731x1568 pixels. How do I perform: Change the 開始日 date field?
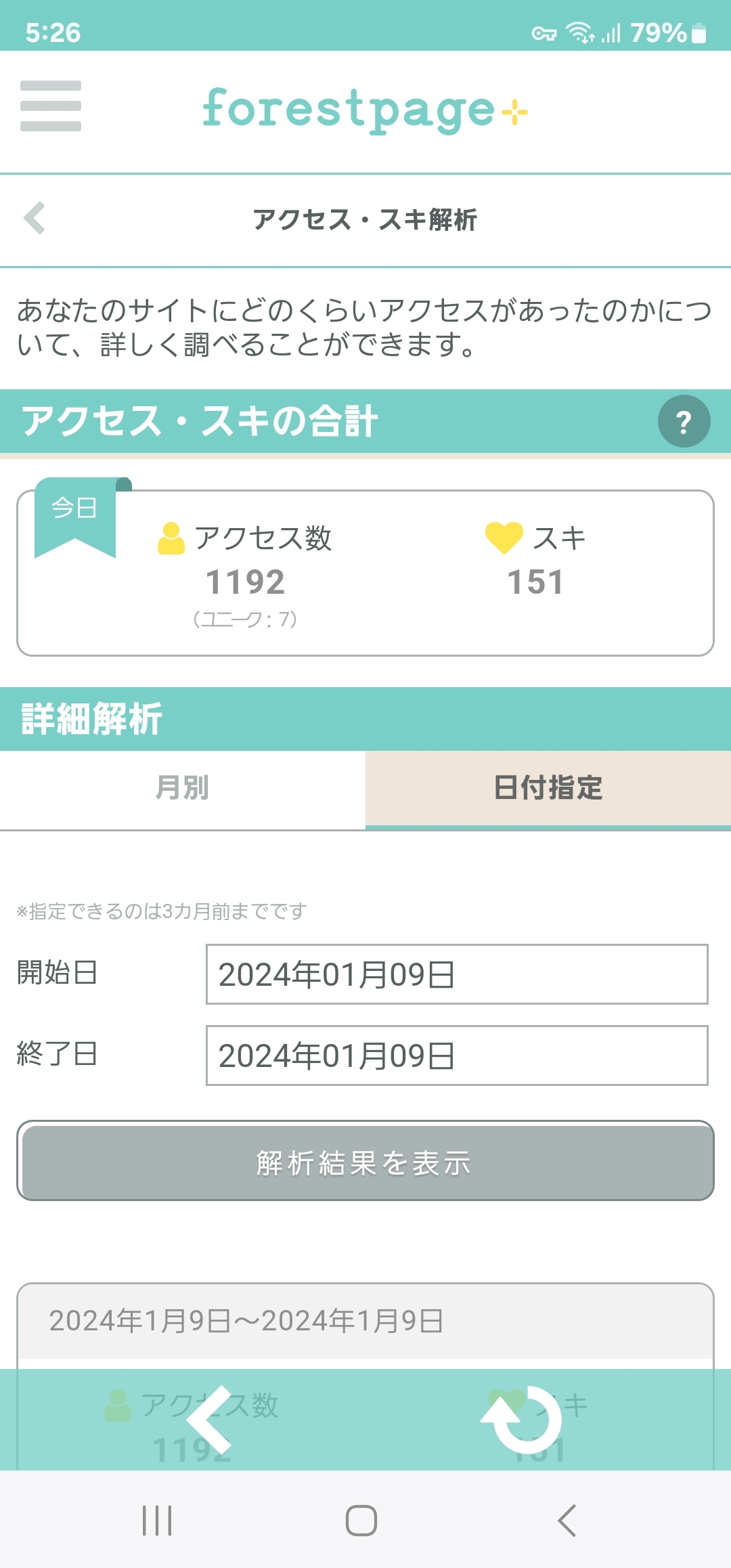pos(457,974)
